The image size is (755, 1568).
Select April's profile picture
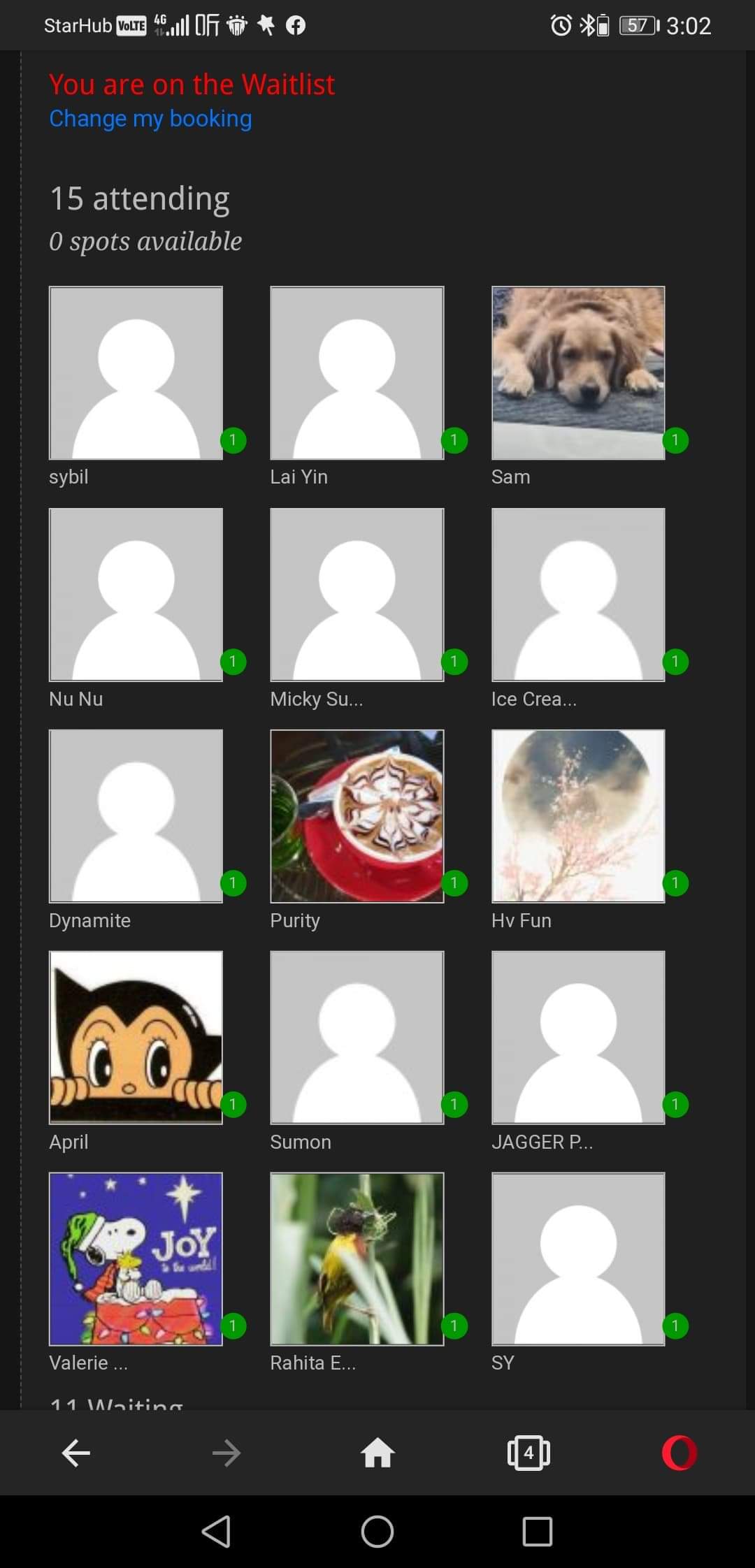pos(136,1038)
